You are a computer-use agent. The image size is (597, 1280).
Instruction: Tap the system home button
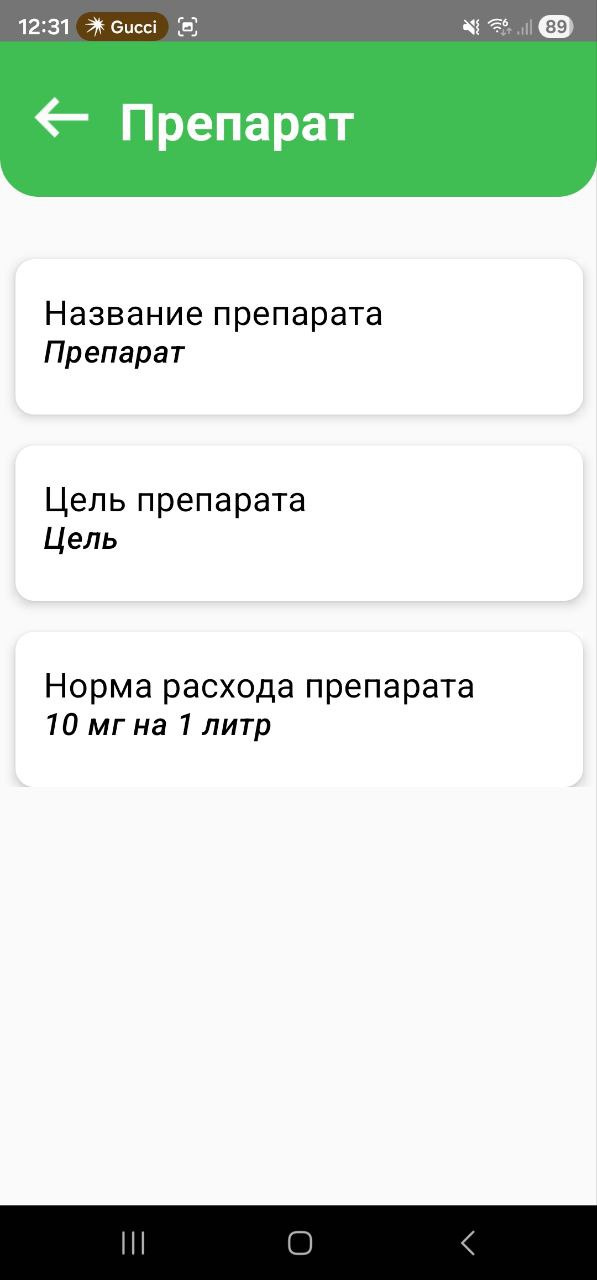tap(299, 1243)
